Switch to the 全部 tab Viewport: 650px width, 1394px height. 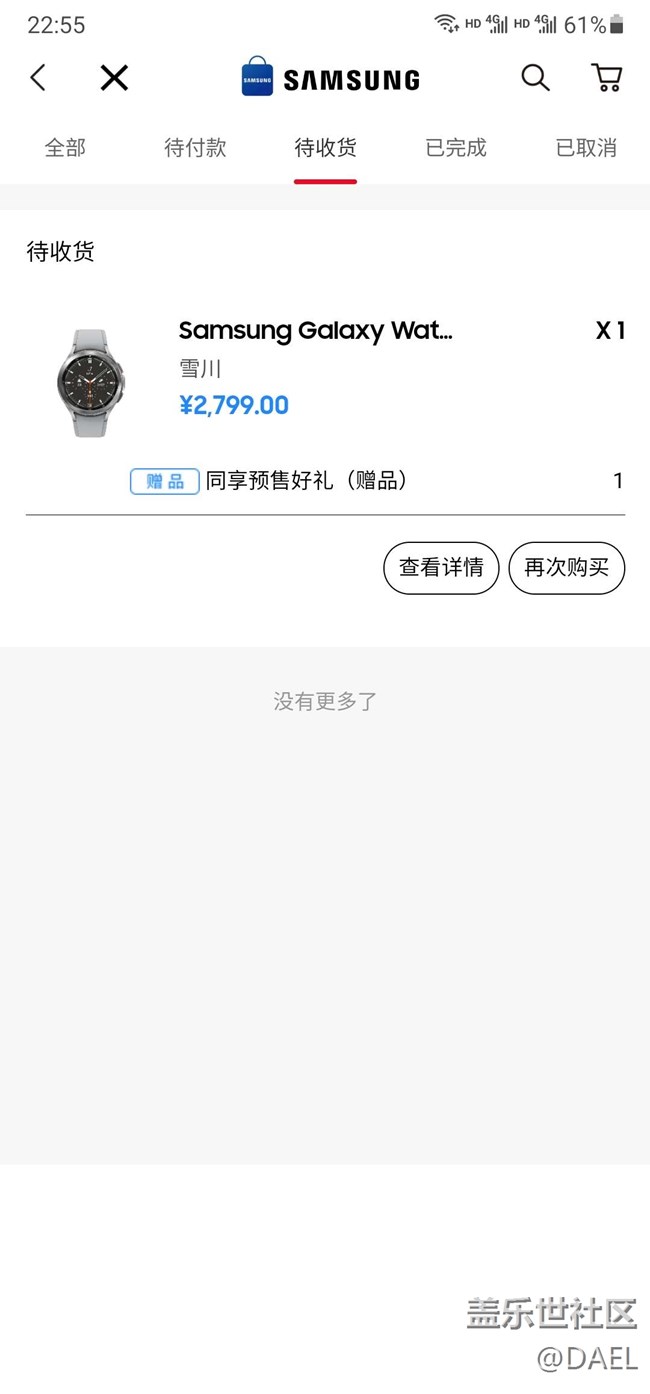click(65, 149)
